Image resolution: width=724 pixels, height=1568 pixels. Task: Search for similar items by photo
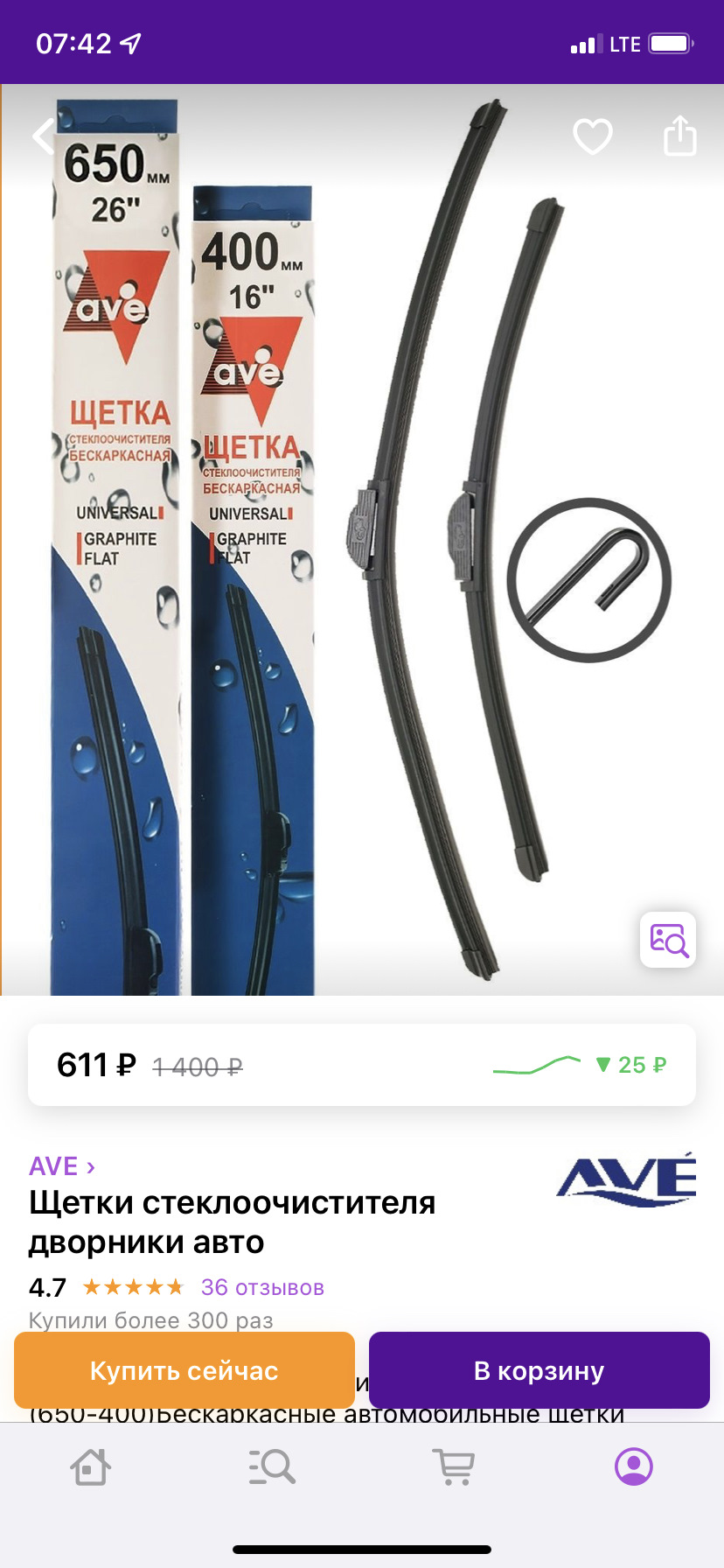(x=668, y=940)
